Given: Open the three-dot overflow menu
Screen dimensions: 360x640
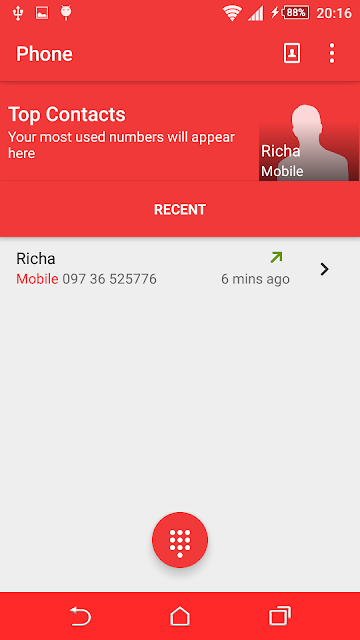Looking at the screenshot, I should [x=332, y=53].
